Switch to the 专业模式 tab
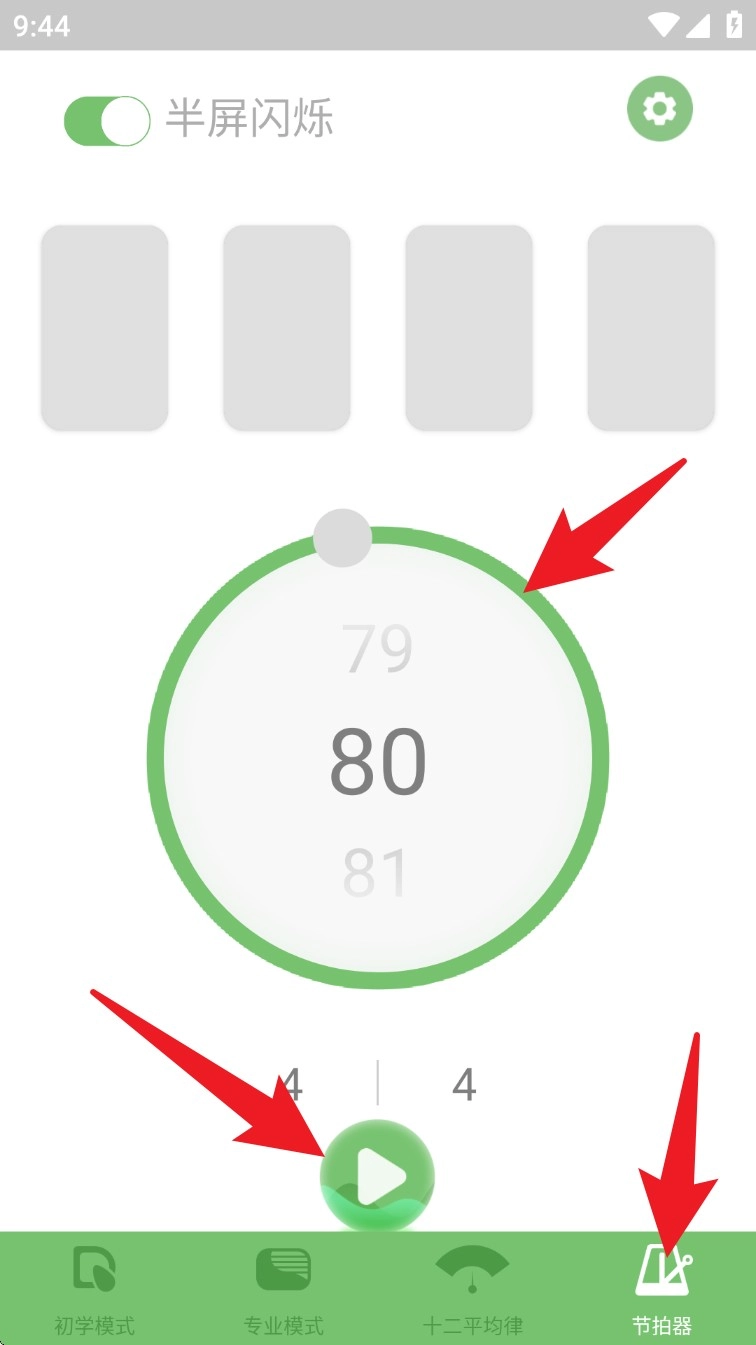Image resolution: width=756 pixels, height=1345 pixels. [x=284, y=1288]
